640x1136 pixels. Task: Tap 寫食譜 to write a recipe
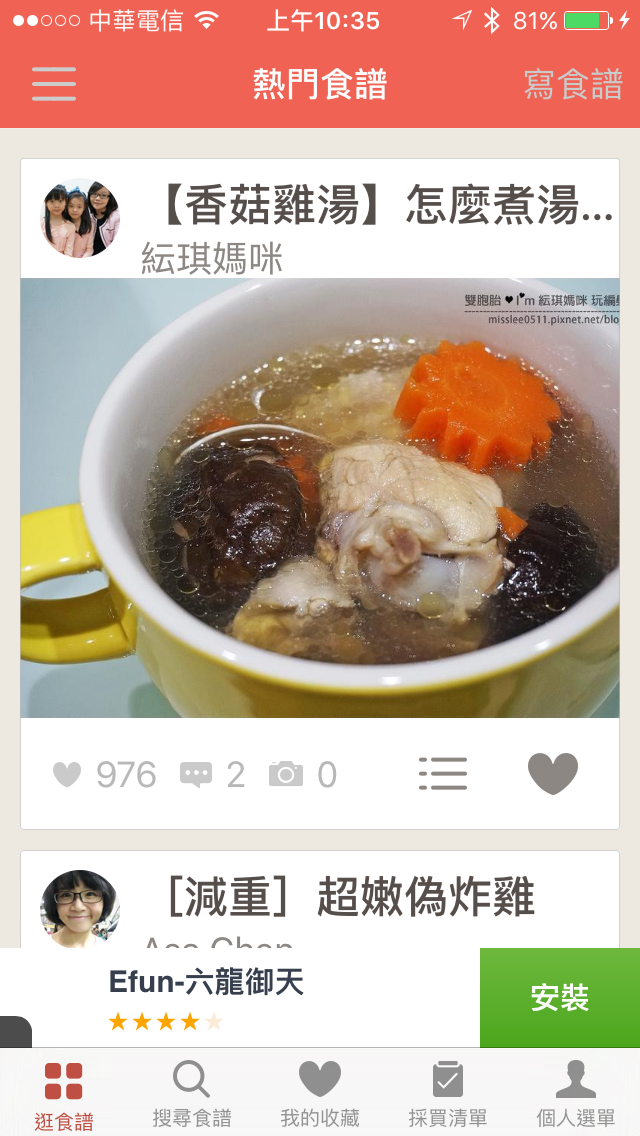(573, 85)
